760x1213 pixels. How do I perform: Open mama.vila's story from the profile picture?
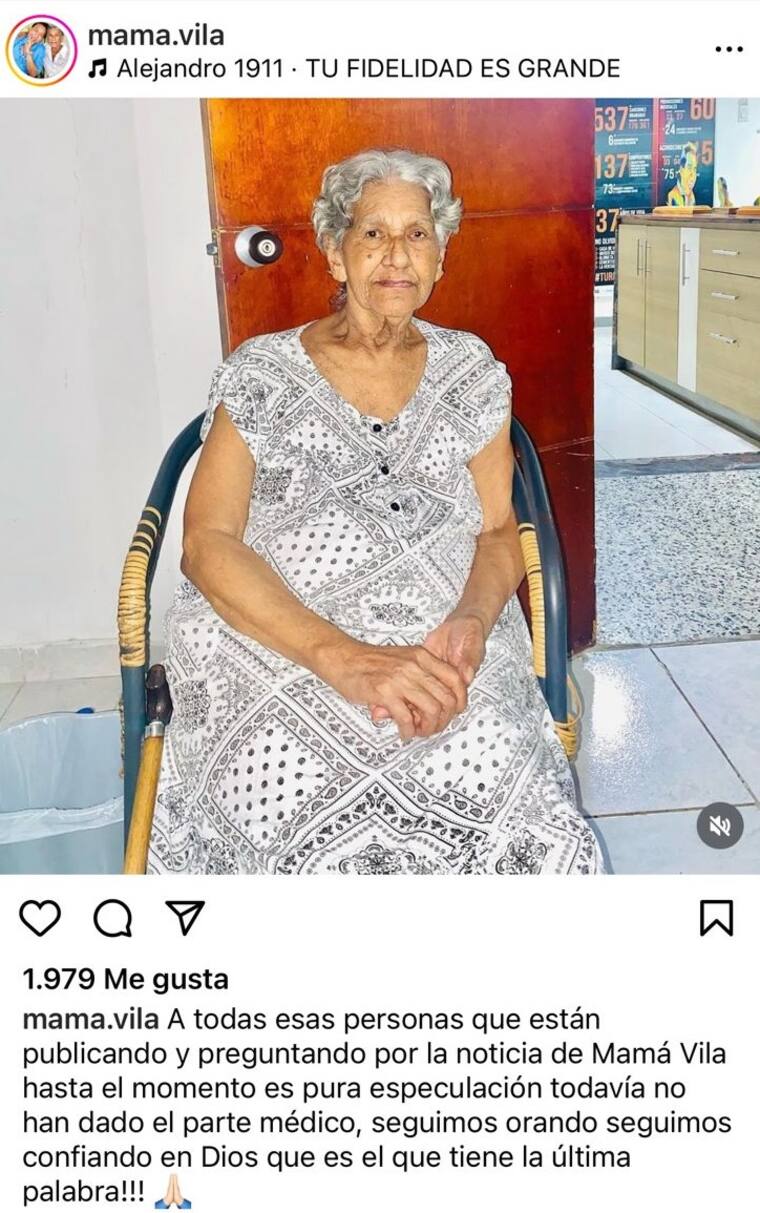pyautogui.click(x=41, y=50)
